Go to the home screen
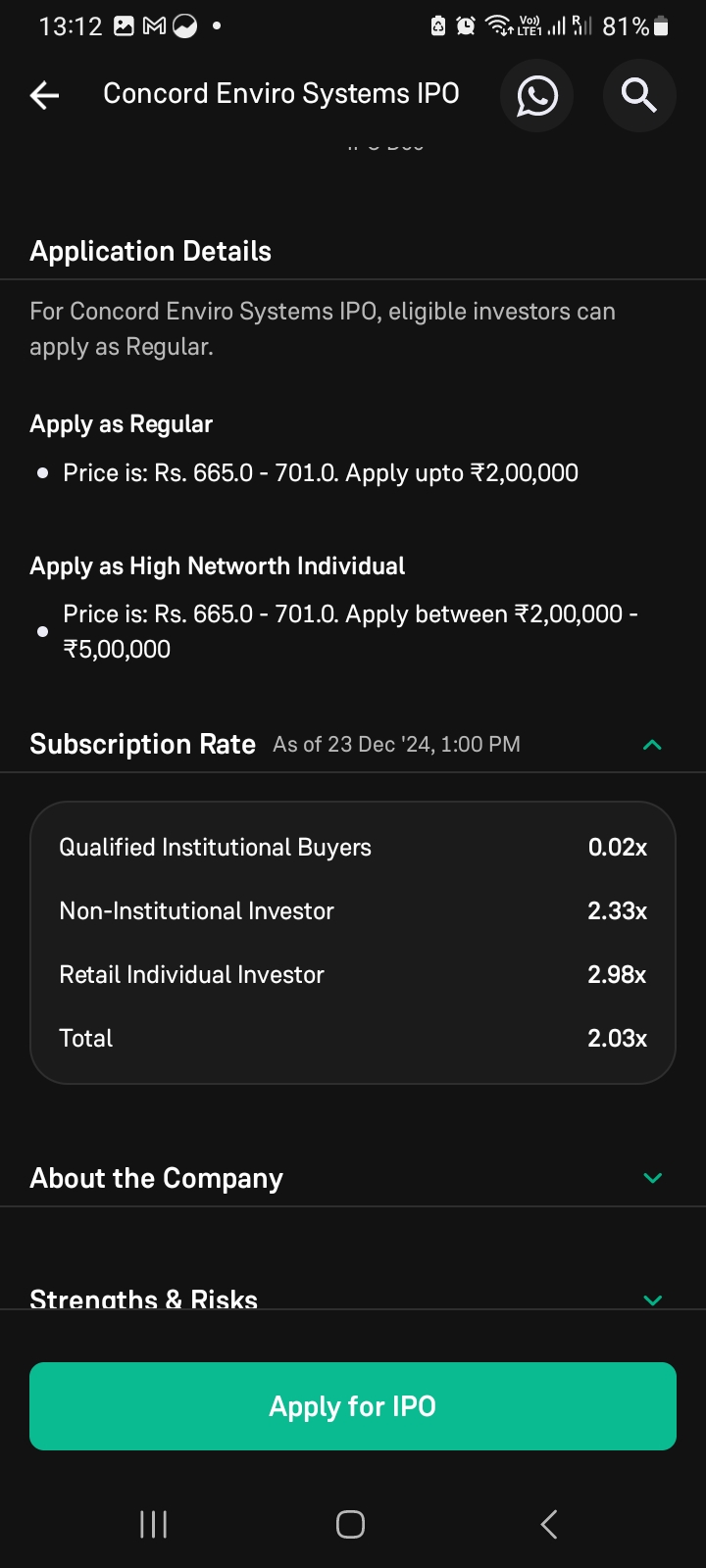This screenshot has width=706, height=1568. coord(350,1524)
